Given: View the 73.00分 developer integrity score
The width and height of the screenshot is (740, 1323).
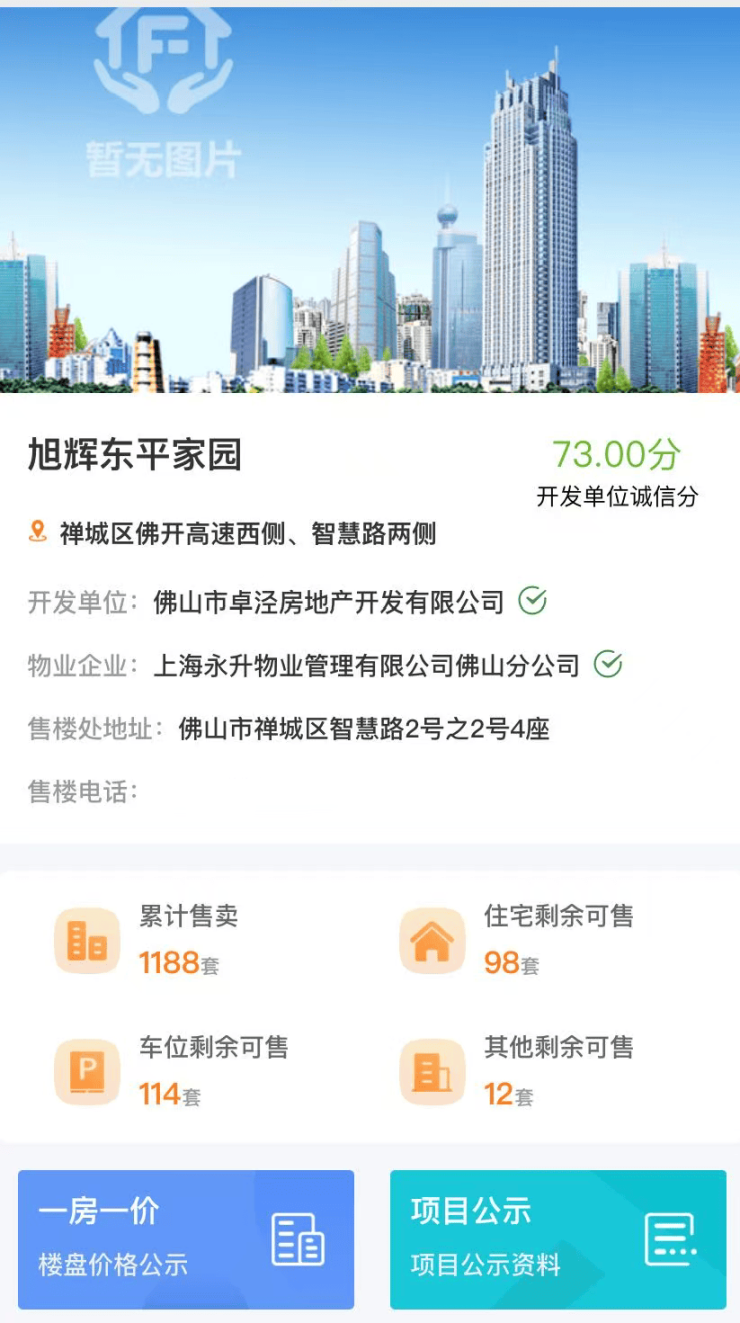Looking at the screenshot, I should click(x=616, y=455).
